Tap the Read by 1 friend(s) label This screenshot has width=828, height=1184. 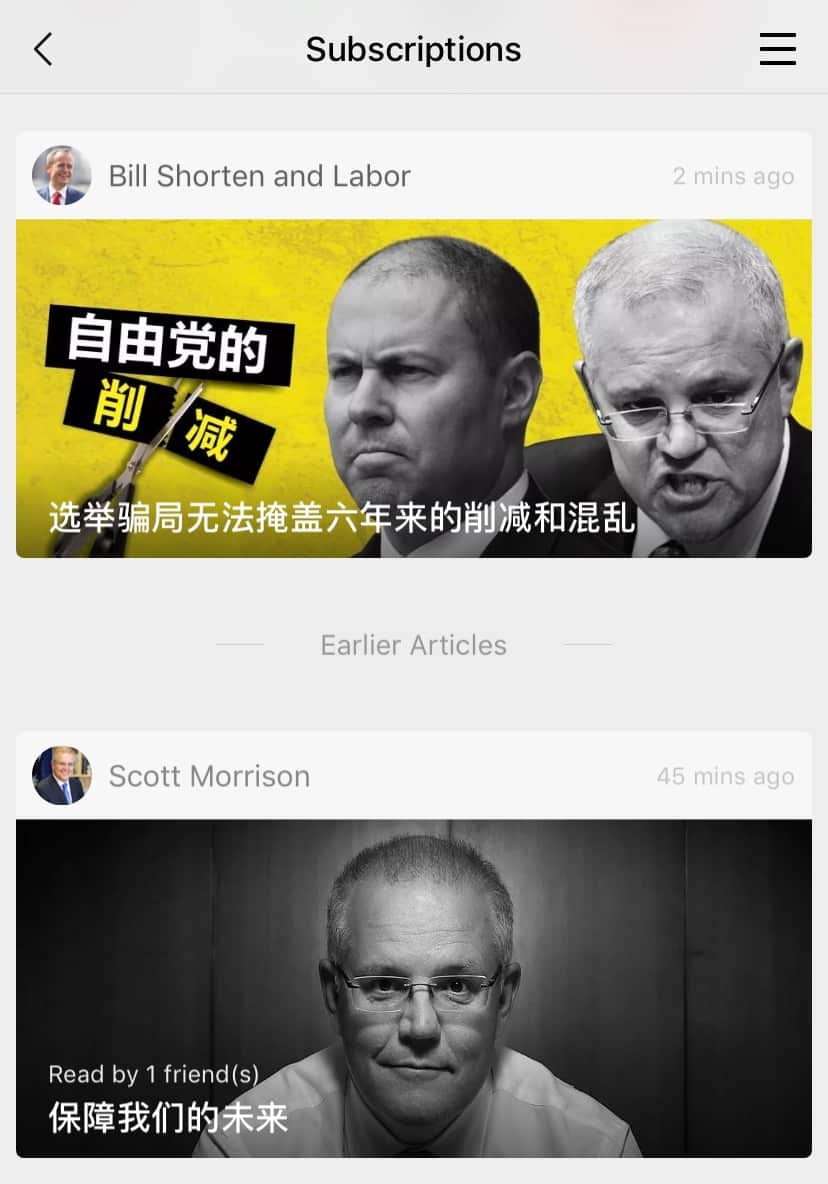152,1074
